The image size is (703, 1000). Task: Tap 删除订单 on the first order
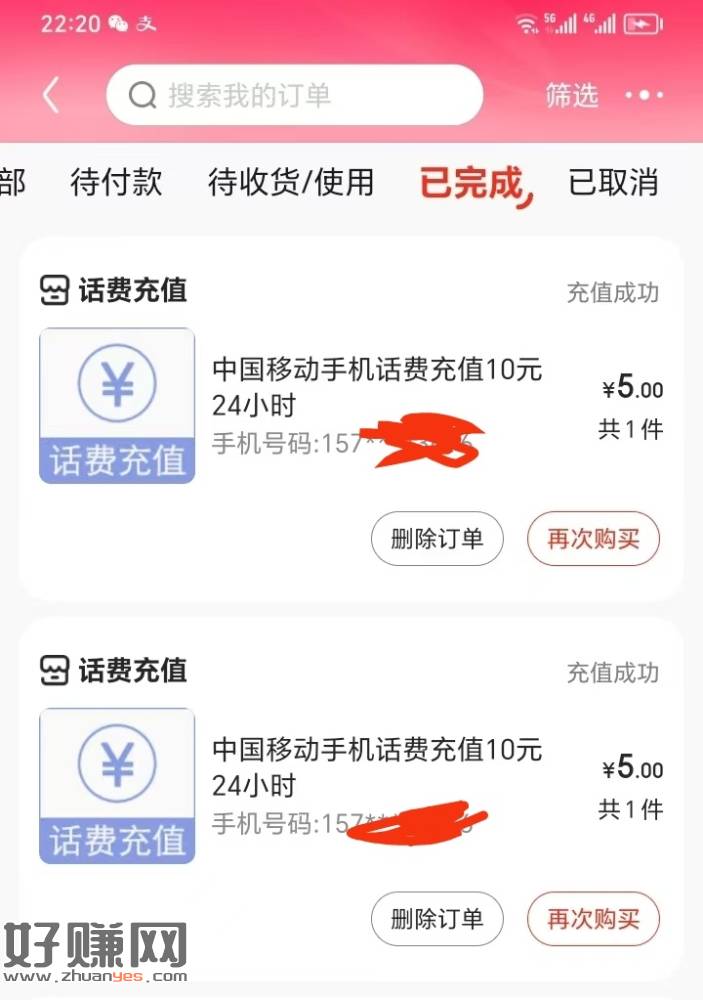coord(437,539)
